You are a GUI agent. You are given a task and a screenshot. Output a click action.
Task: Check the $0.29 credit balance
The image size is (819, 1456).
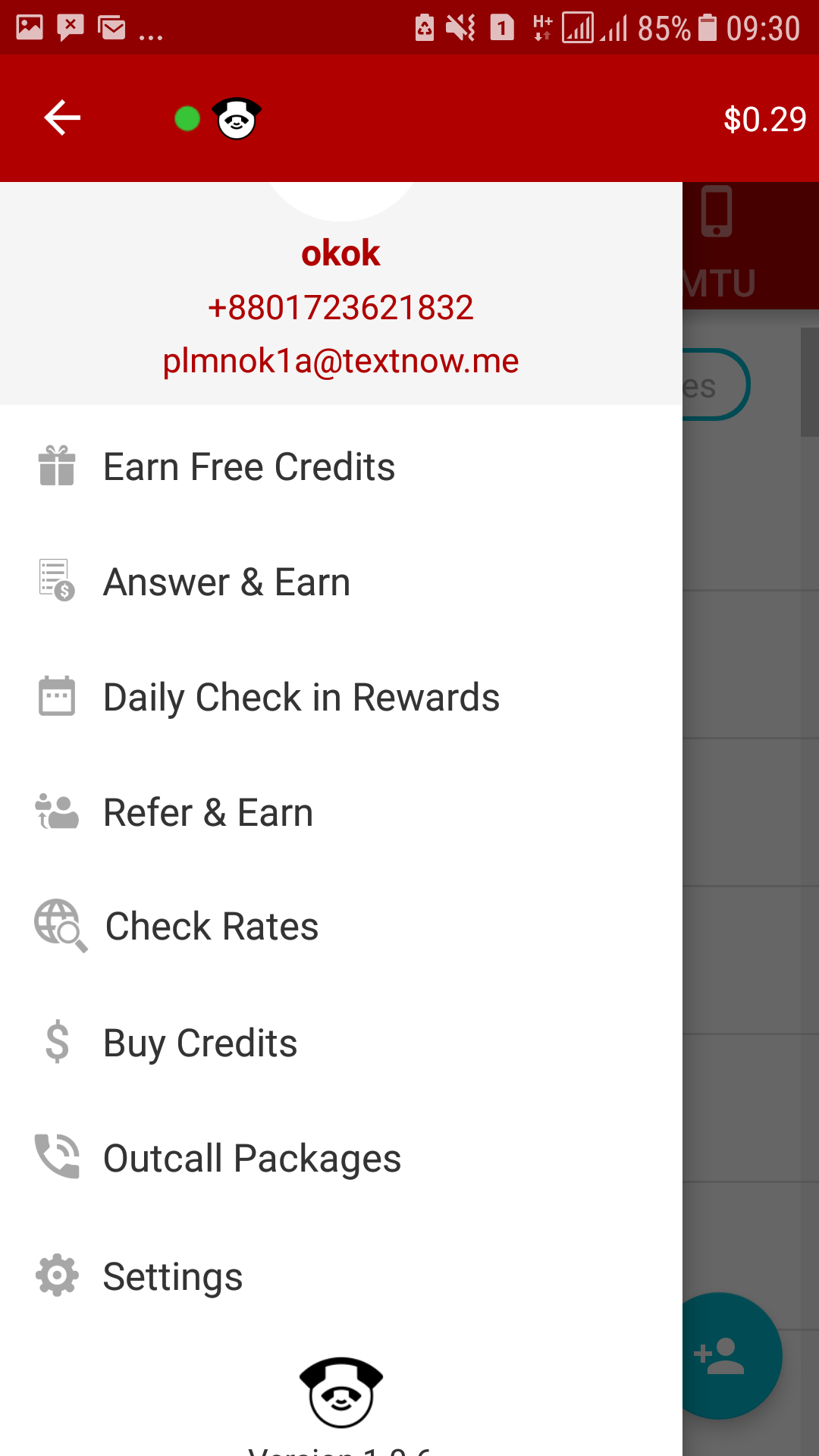click(764, 120)
